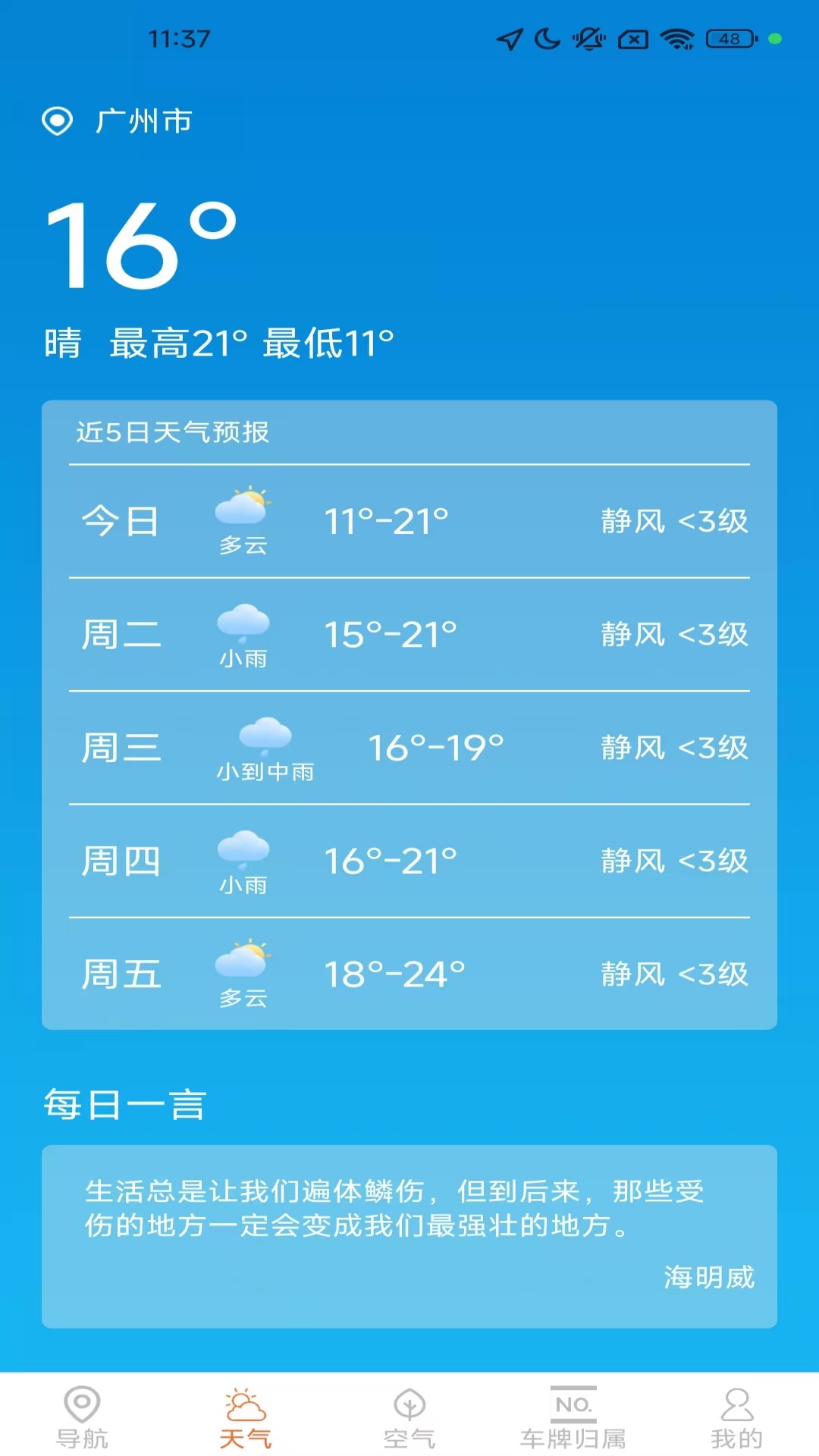
Task: Tap the author name 海明威
Action: pos(709,1276)
